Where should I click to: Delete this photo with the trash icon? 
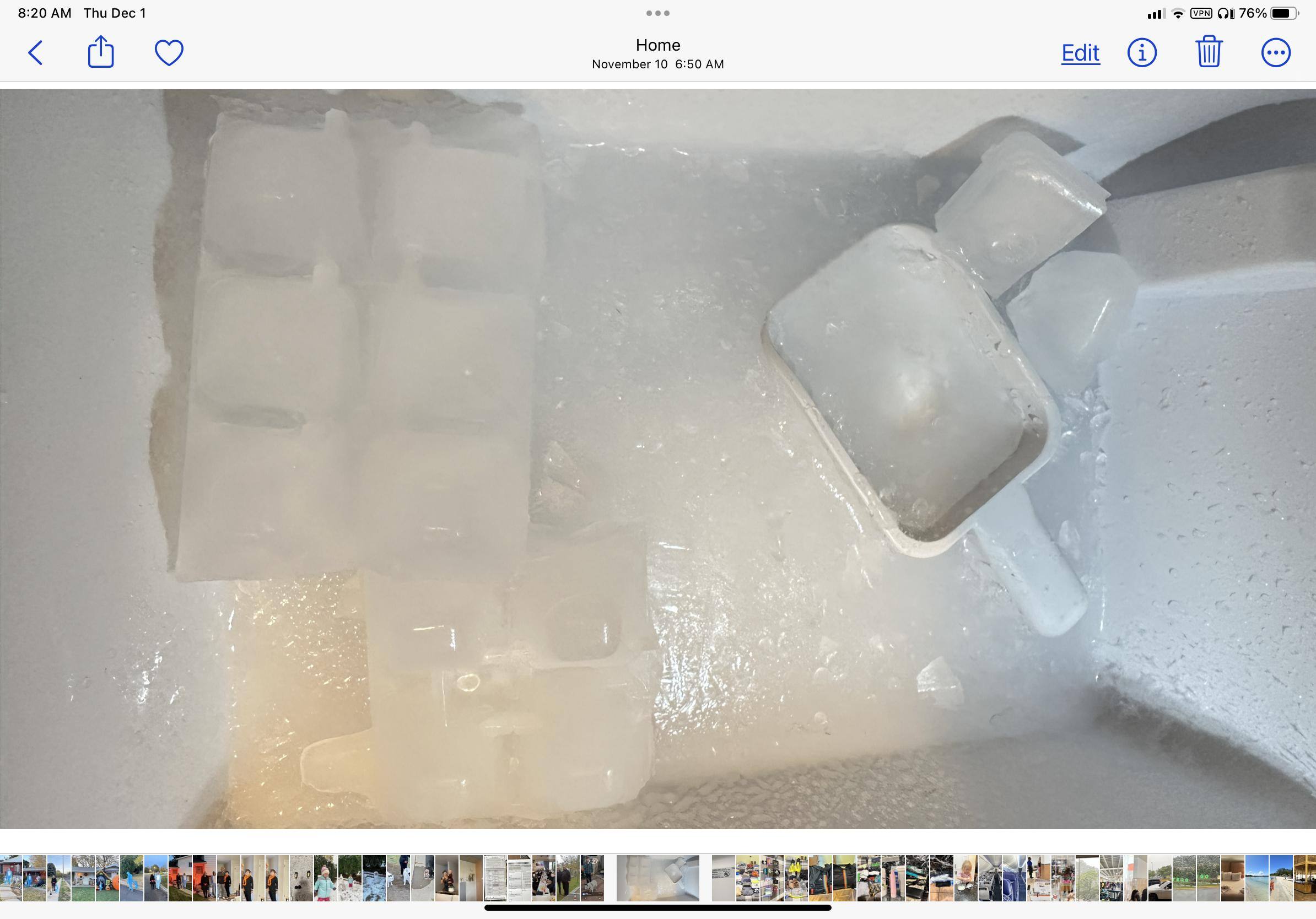pyautogui.click(x=1209, y=52)
